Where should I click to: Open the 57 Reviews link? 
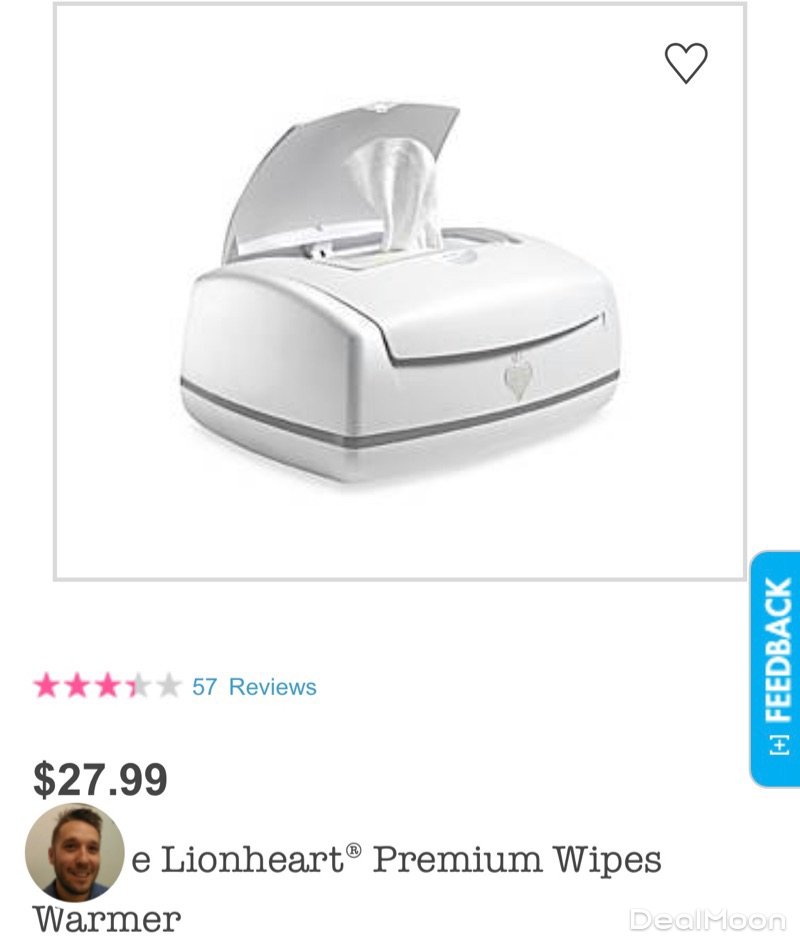pos(254,687)
